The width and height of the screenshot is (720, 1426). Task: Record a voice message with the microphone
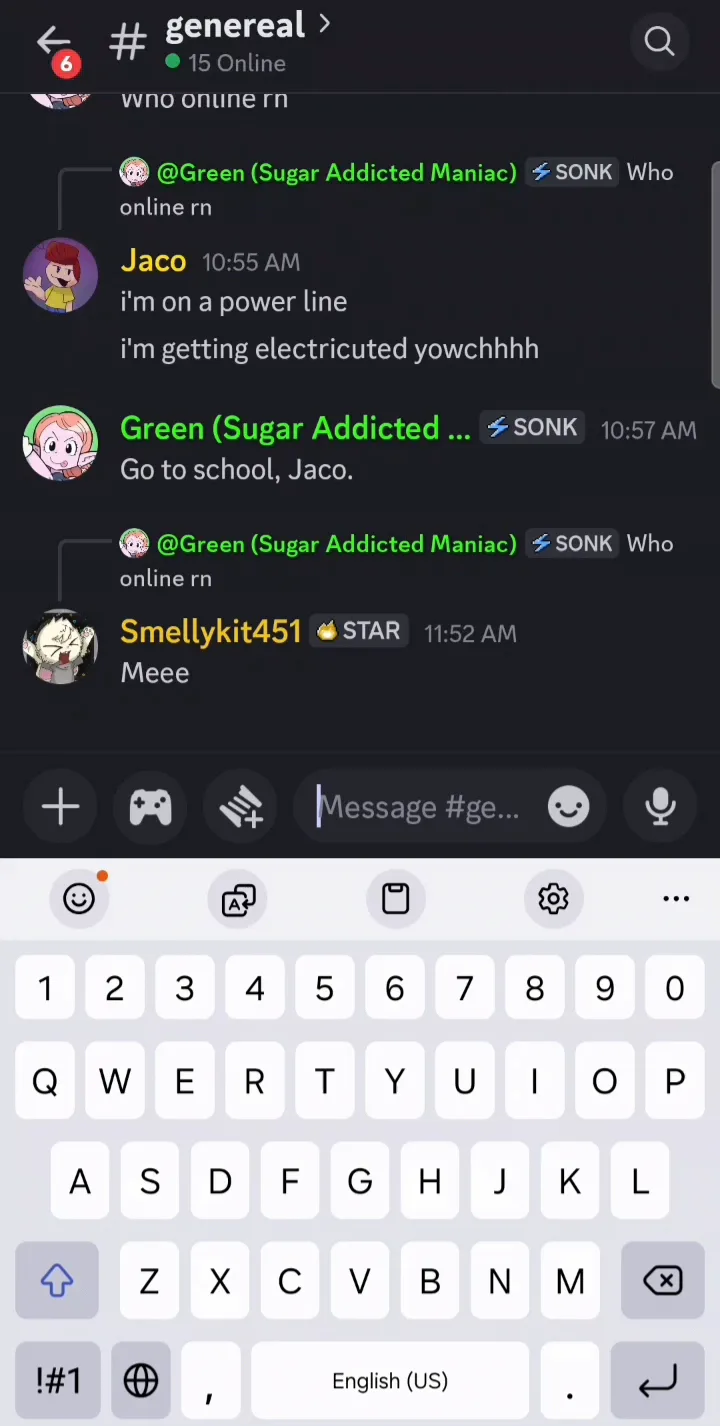click(x=660, y=806)
